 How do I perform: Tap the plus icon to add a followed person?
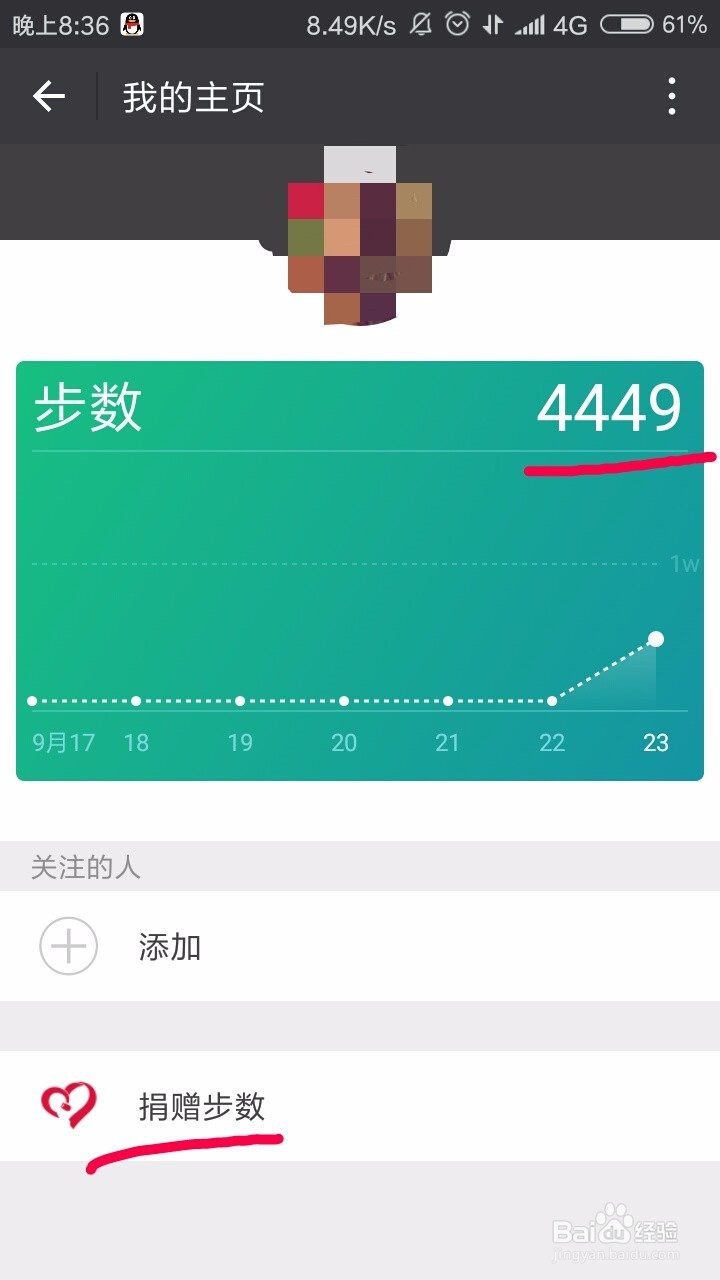[x=67, y=945]
